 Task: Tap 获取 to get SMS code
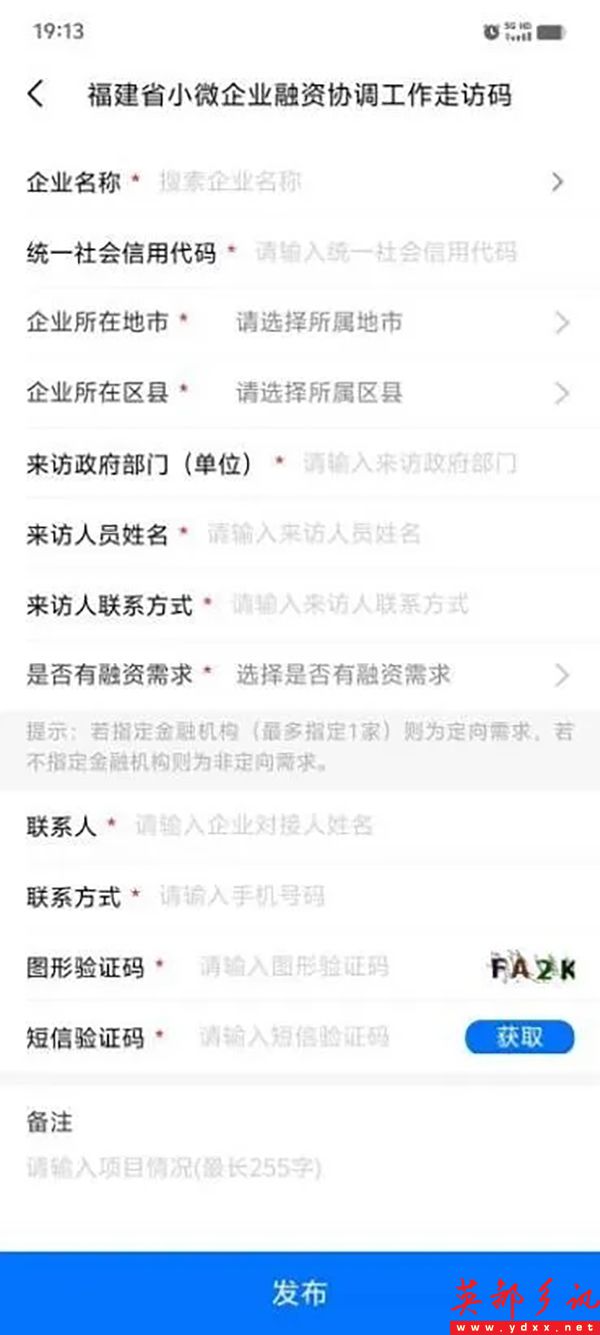click(519, 1037)
